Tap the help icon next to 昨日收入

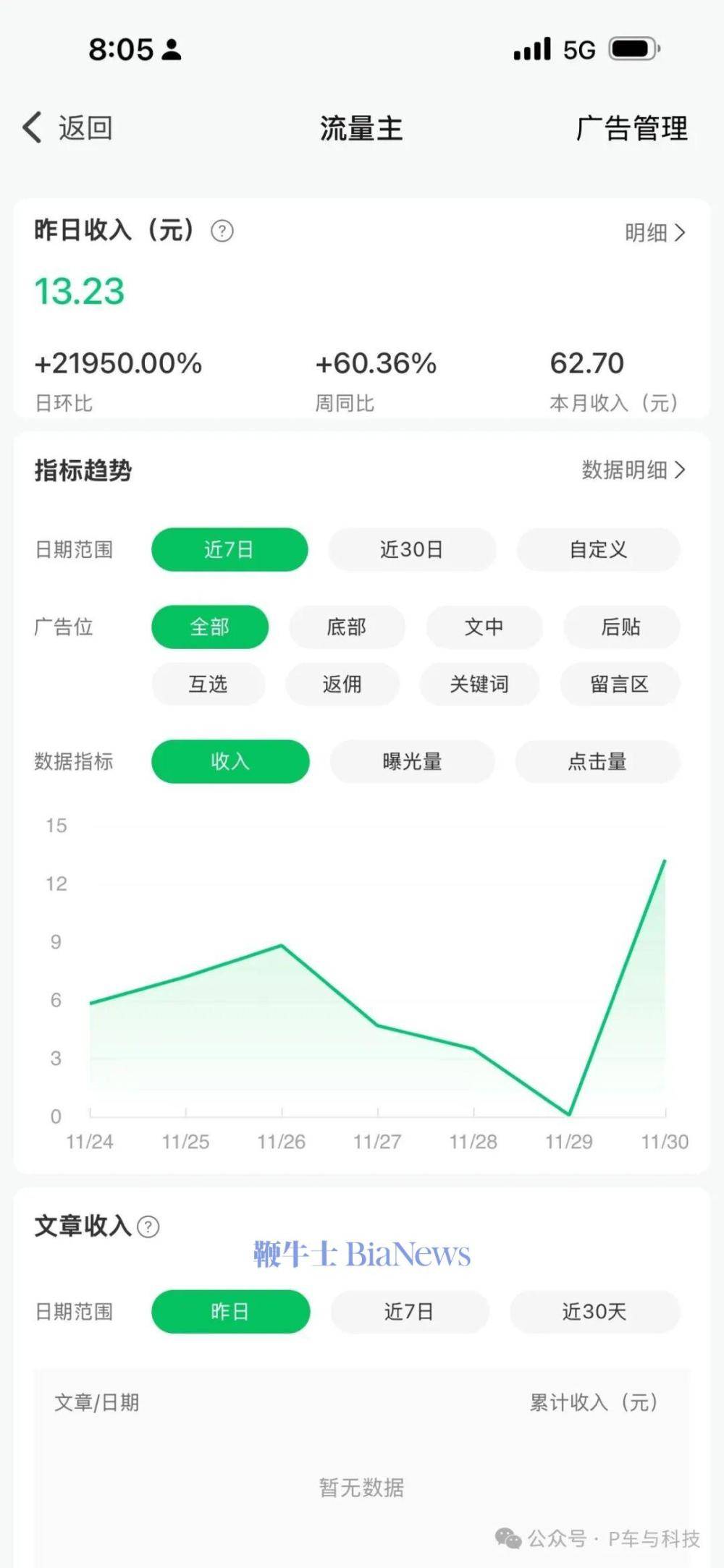click(222, 232)
